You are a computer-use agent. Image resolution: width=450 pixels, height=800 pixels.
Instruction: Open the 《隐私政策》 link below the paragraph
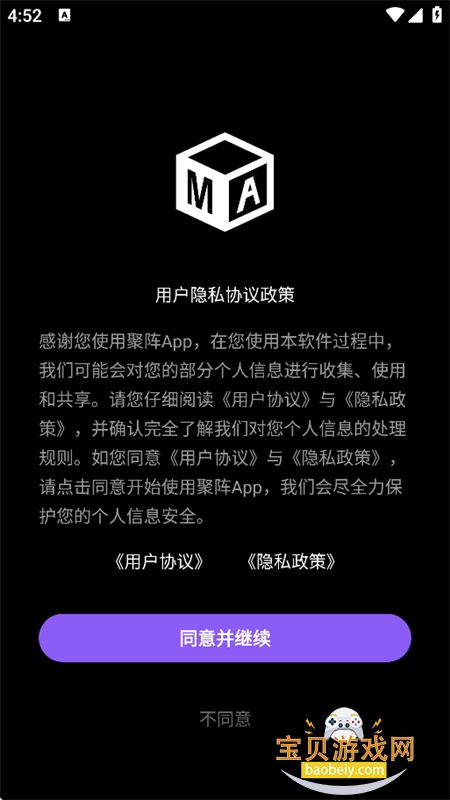point(291,562)
